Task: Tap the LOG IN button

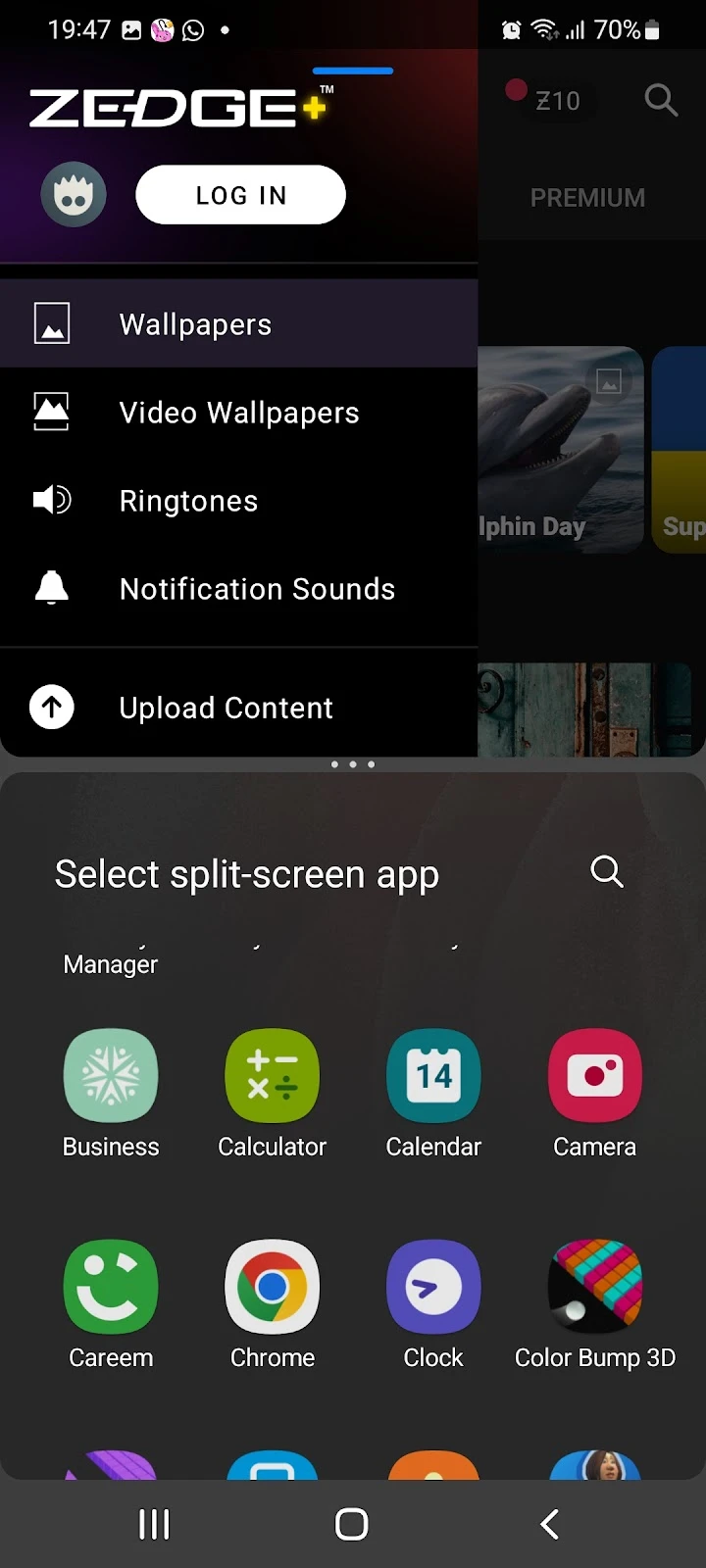Action: click(240, 195)
